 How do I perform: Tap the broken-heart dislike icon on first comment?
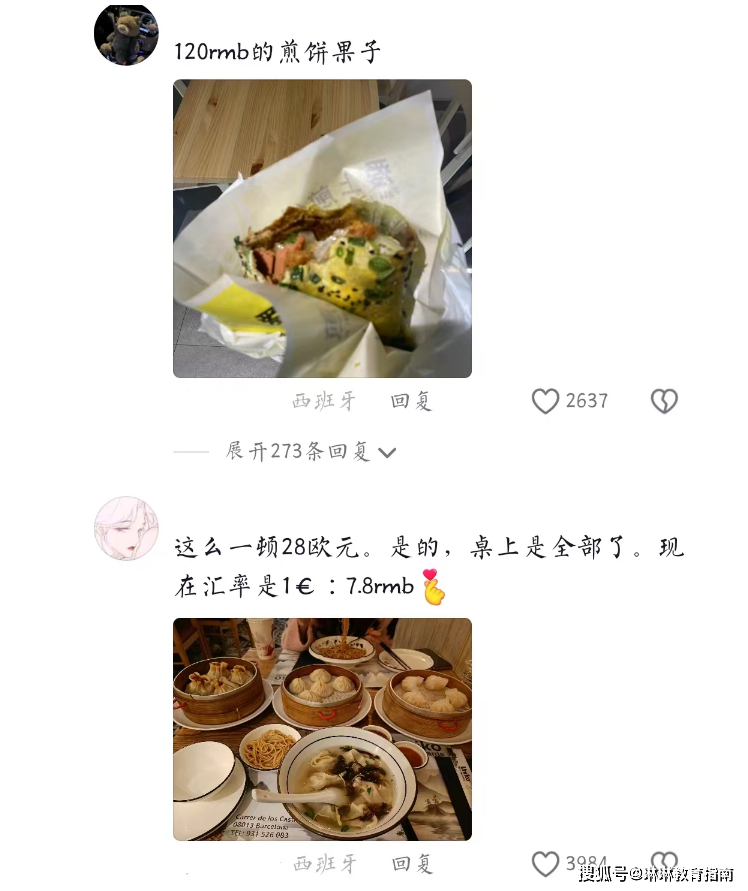tap(664, 401)
